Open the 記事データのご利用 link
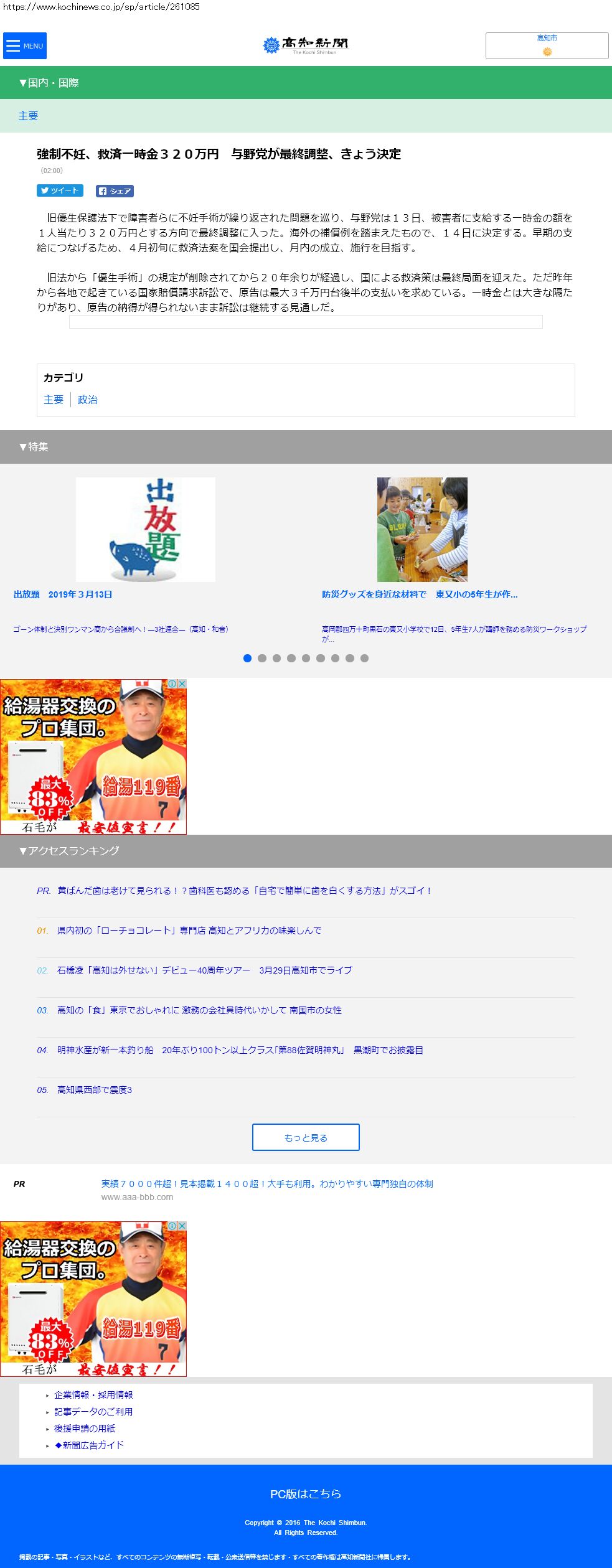The image size is (612, 1568). [93, 1411]
